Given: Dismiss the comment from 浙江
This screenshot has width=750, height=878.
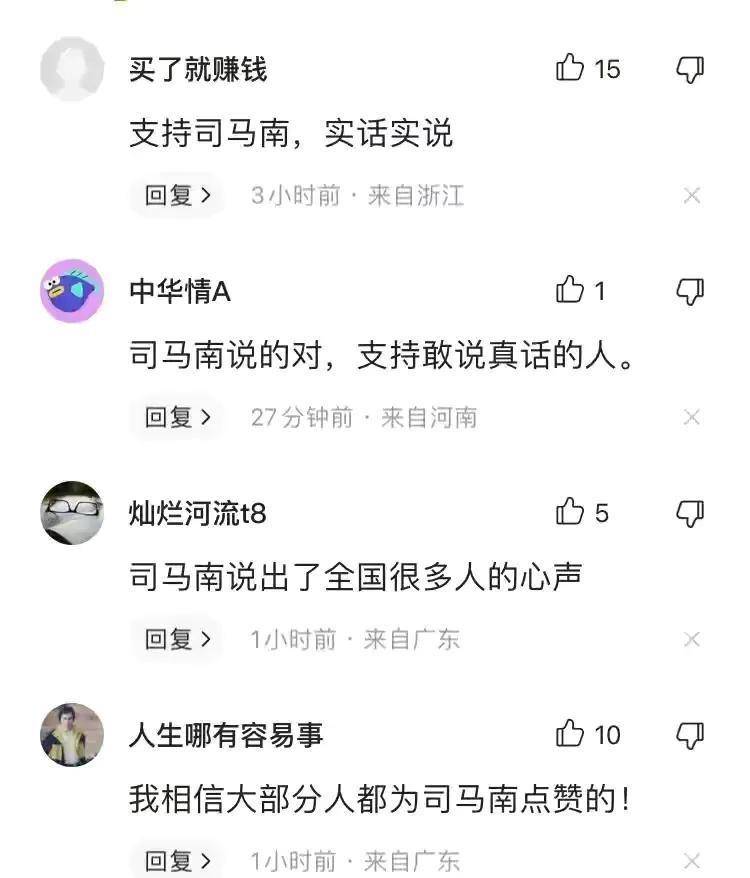Looking at the screenshot, I should pyautogui.click(x=691, y=196).
